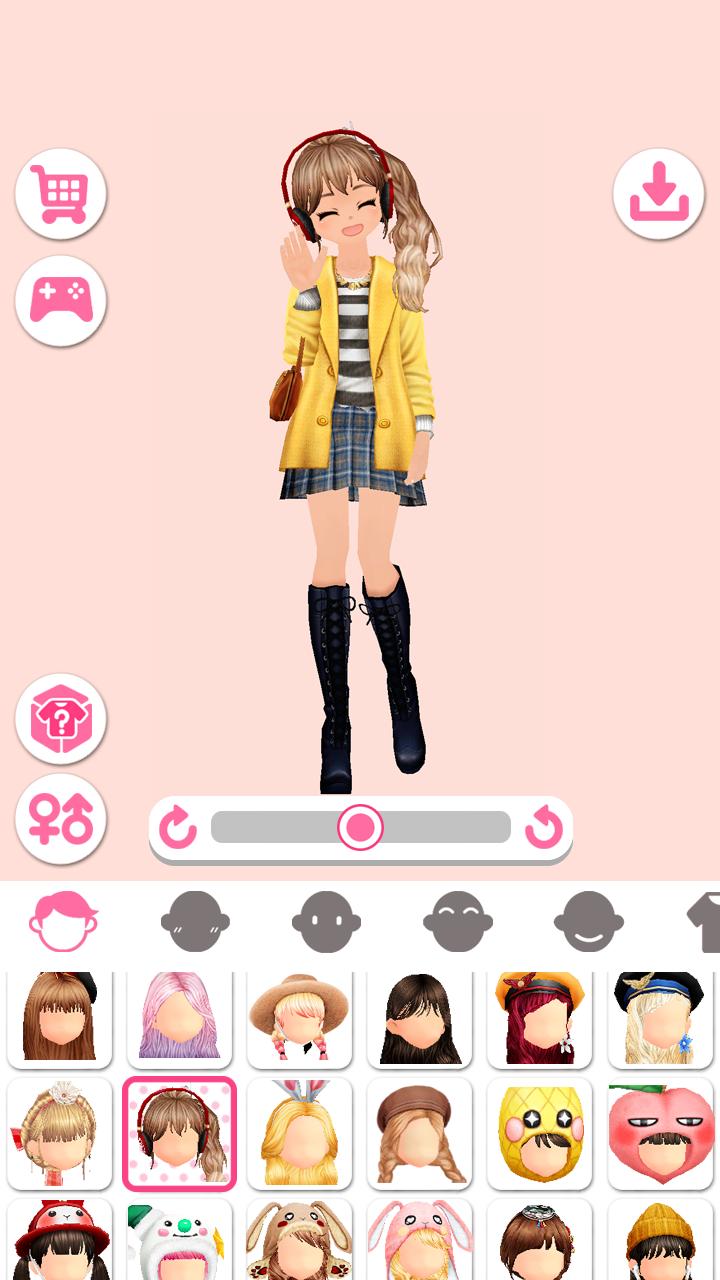
Task: Open the shop cart
Action: pos(60,193)
